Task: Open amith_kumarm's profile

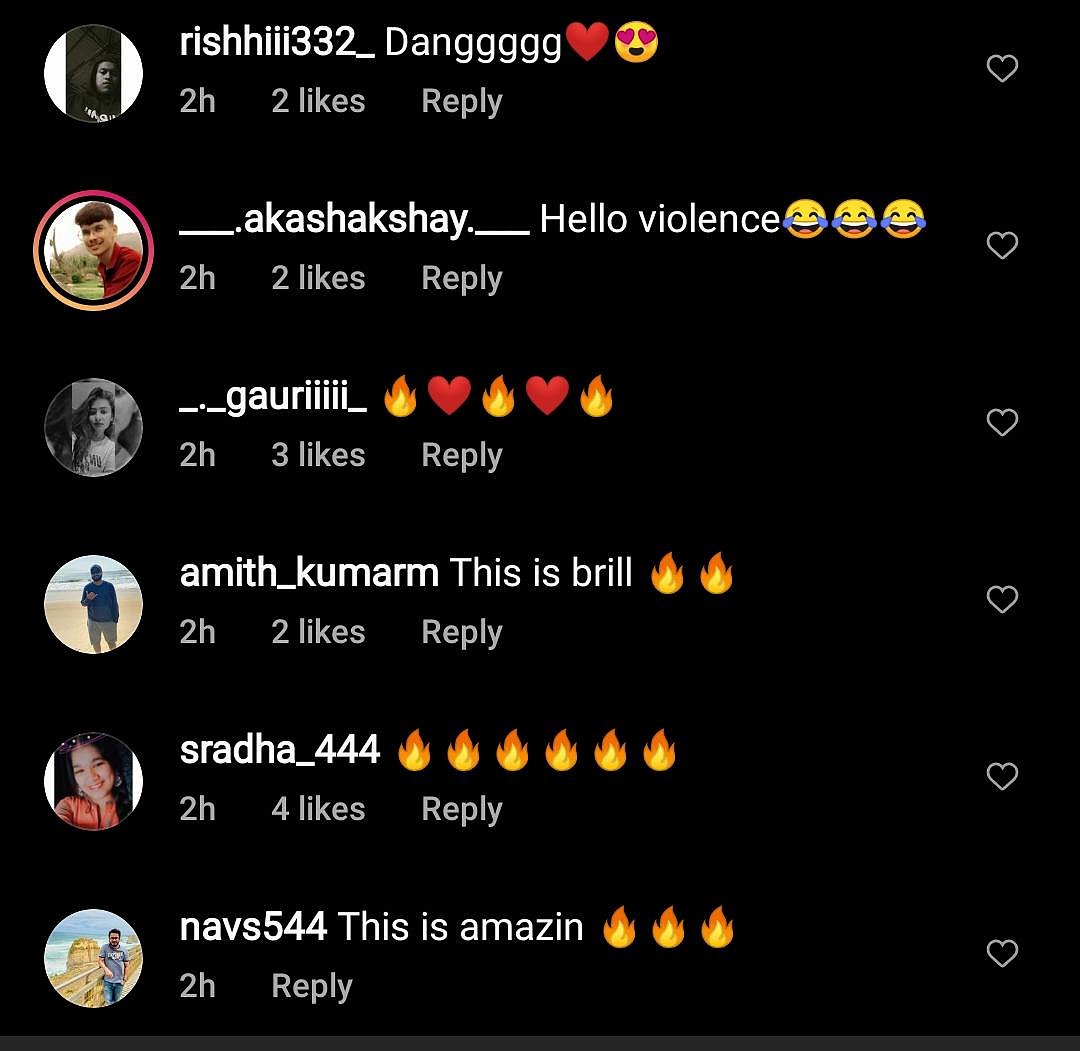Action: coord(308,574)
